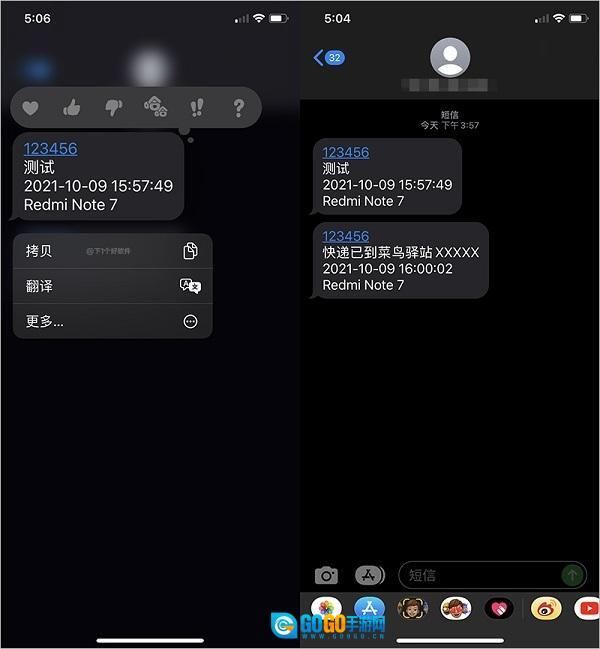
Task: React with the heart tapback
Action: coord(31,108)
